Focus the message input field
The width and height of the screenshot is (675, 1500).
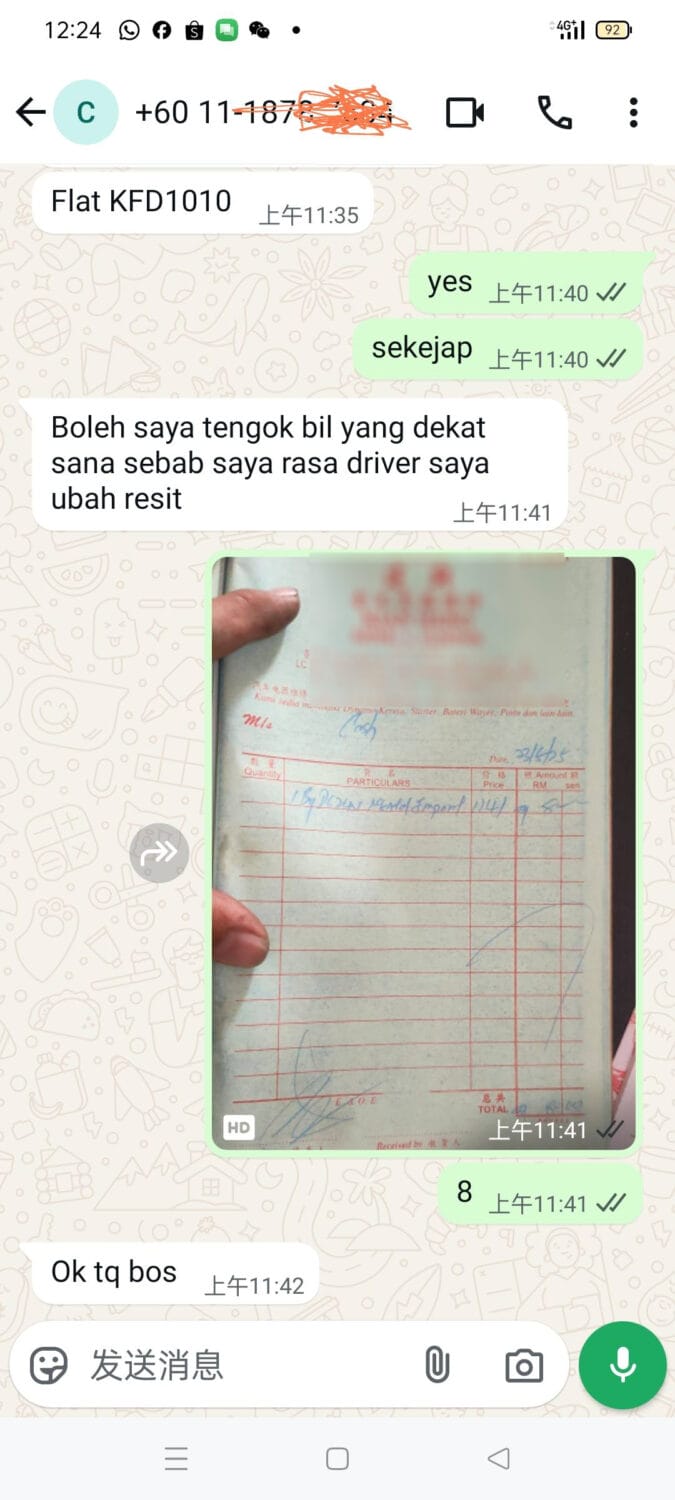click(240, 1365)
